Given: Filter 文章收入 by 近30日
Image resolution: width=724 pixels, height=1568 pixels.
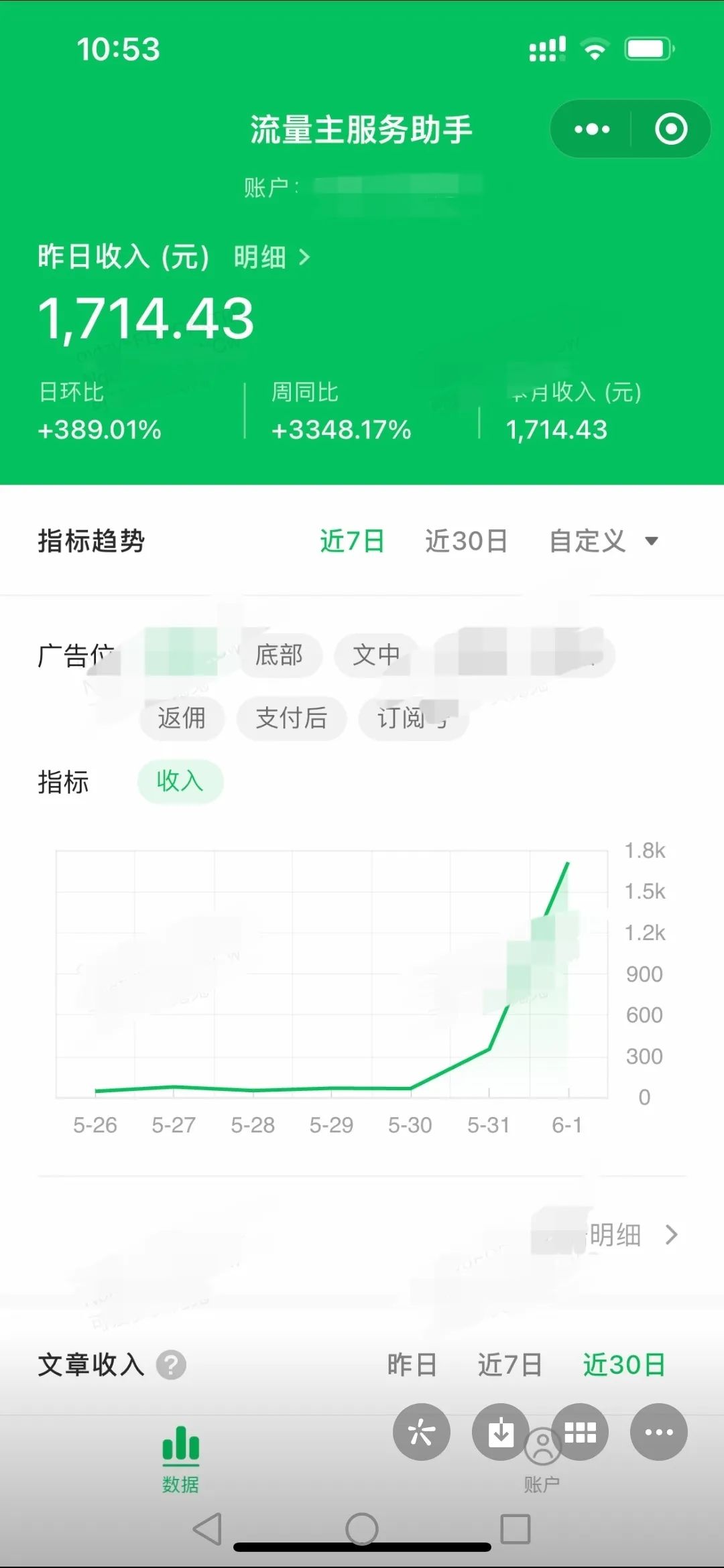Looking at the screenshot, I should (624, 1364).
